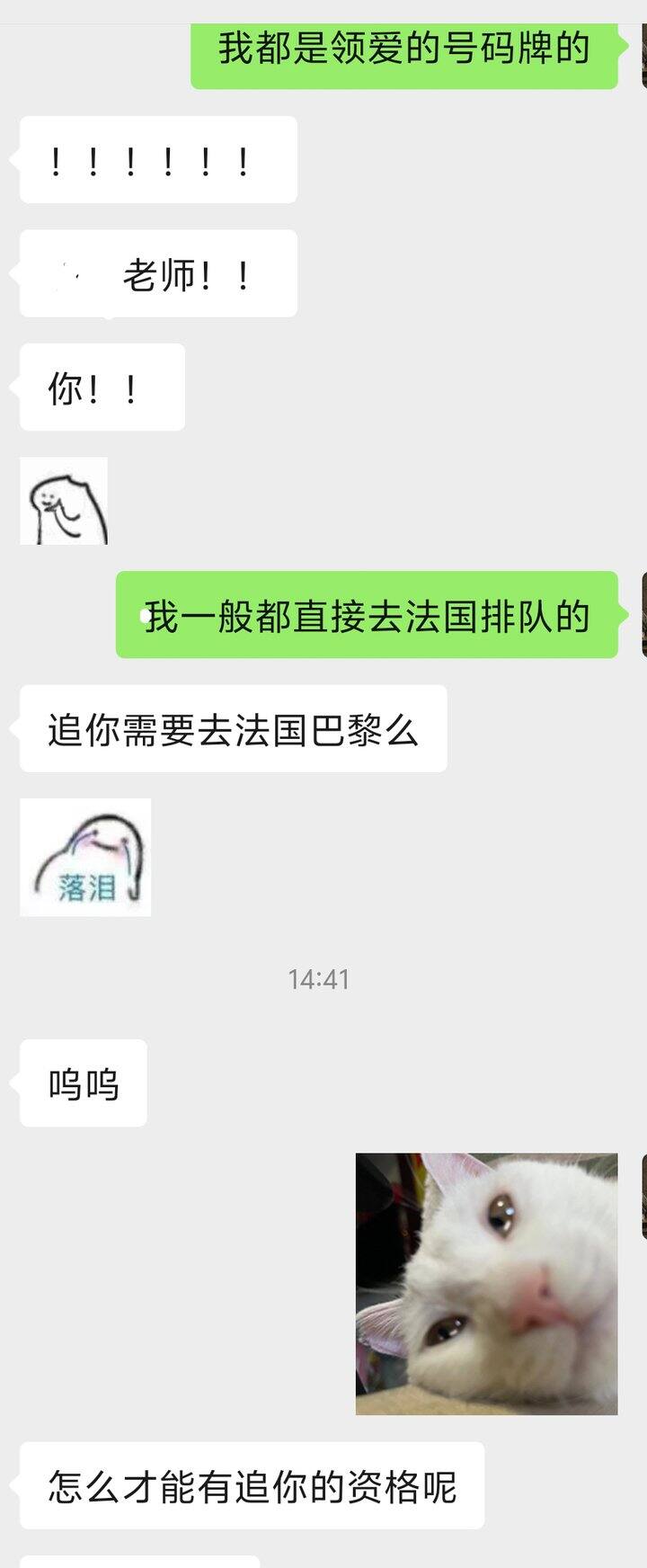Open the white cat photo message
This screenshot has height=1568, width=647.
click(x=486, y=1283)
